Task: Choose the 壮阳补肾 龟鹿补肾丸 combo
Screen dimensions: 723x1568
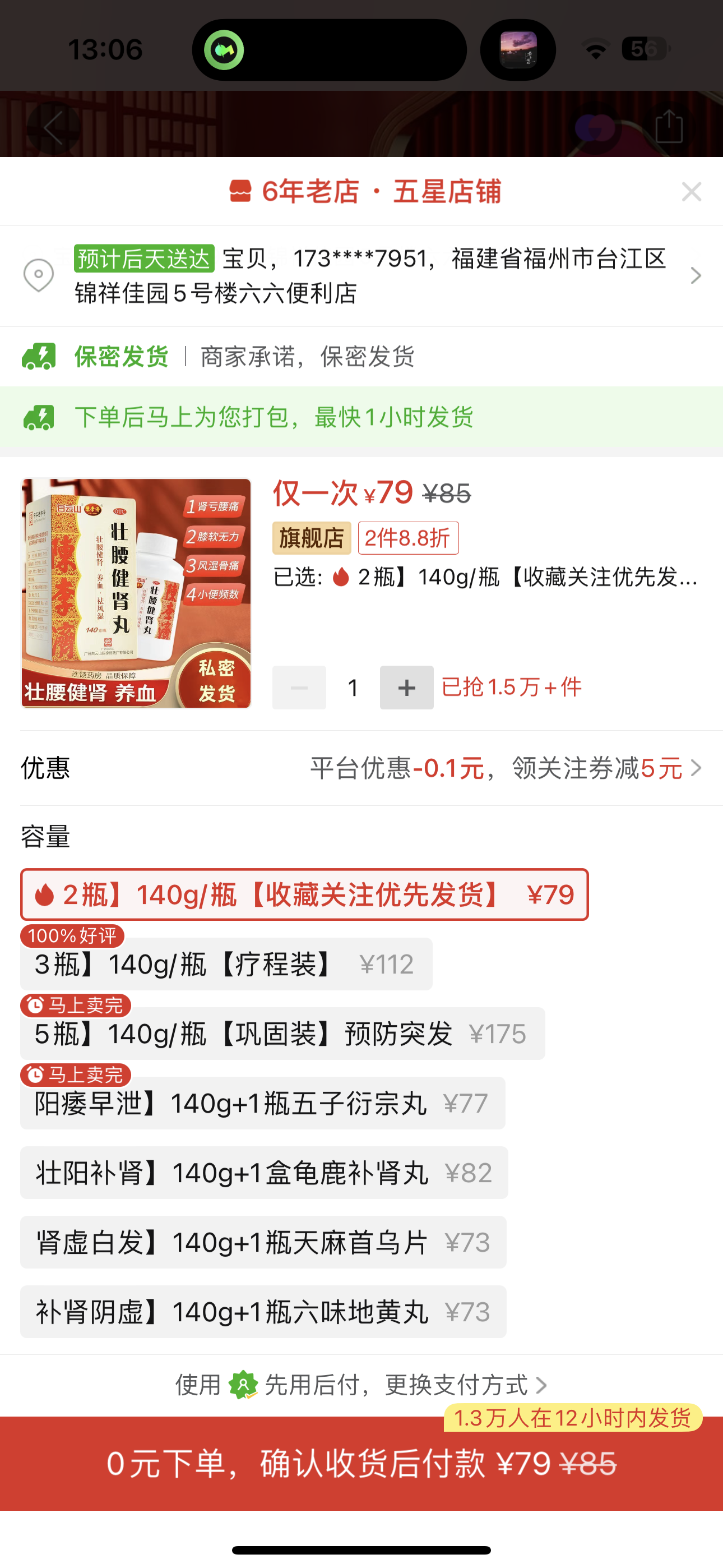Action: (263, 1172)
